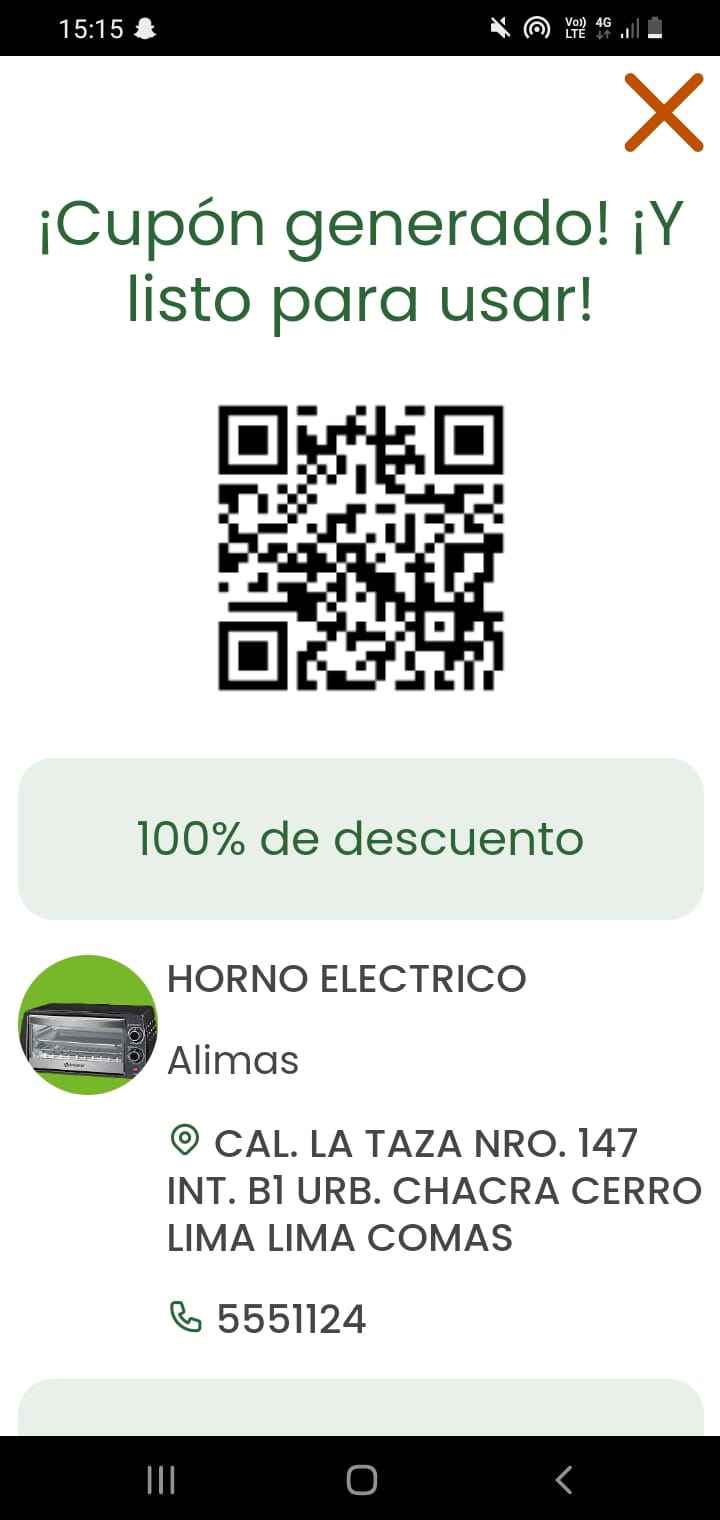Close the generated coupon screen

664,113
